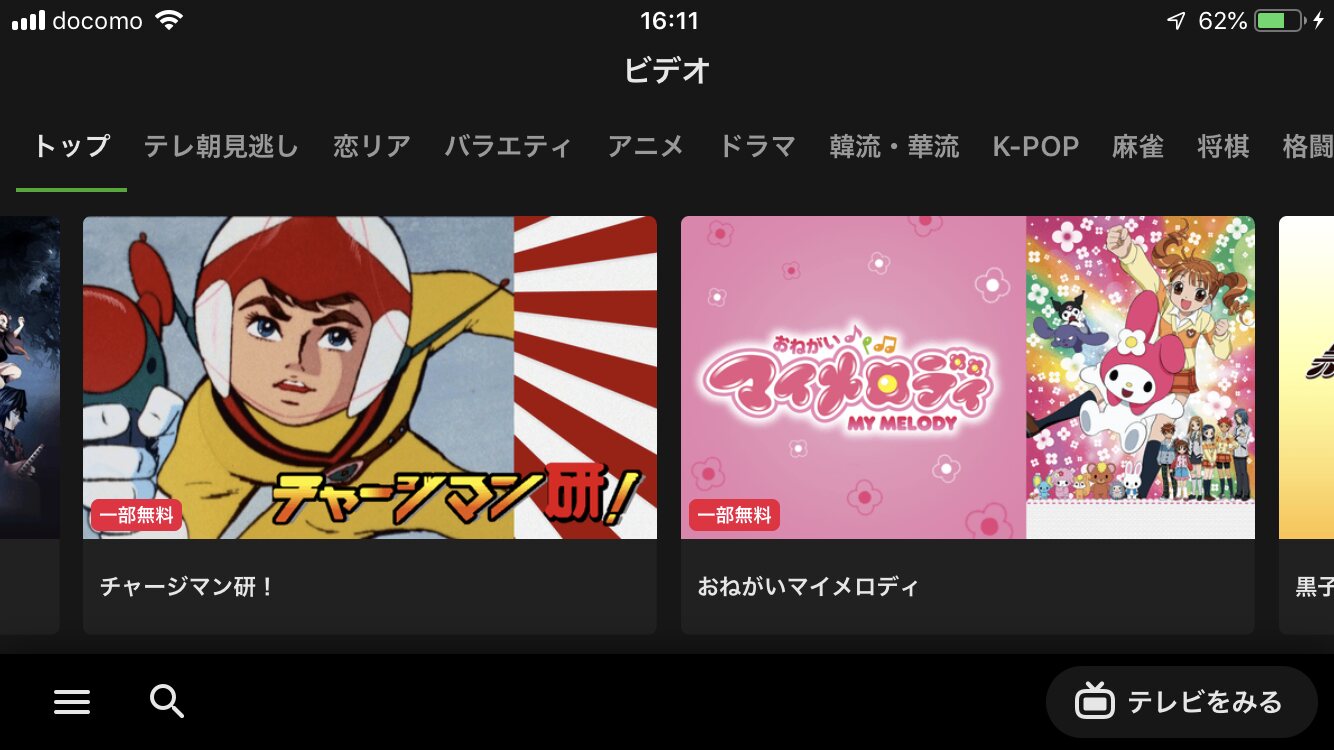Open the 麻雀 tab
Screen dimensions: 1334x750
[1138, 147]
